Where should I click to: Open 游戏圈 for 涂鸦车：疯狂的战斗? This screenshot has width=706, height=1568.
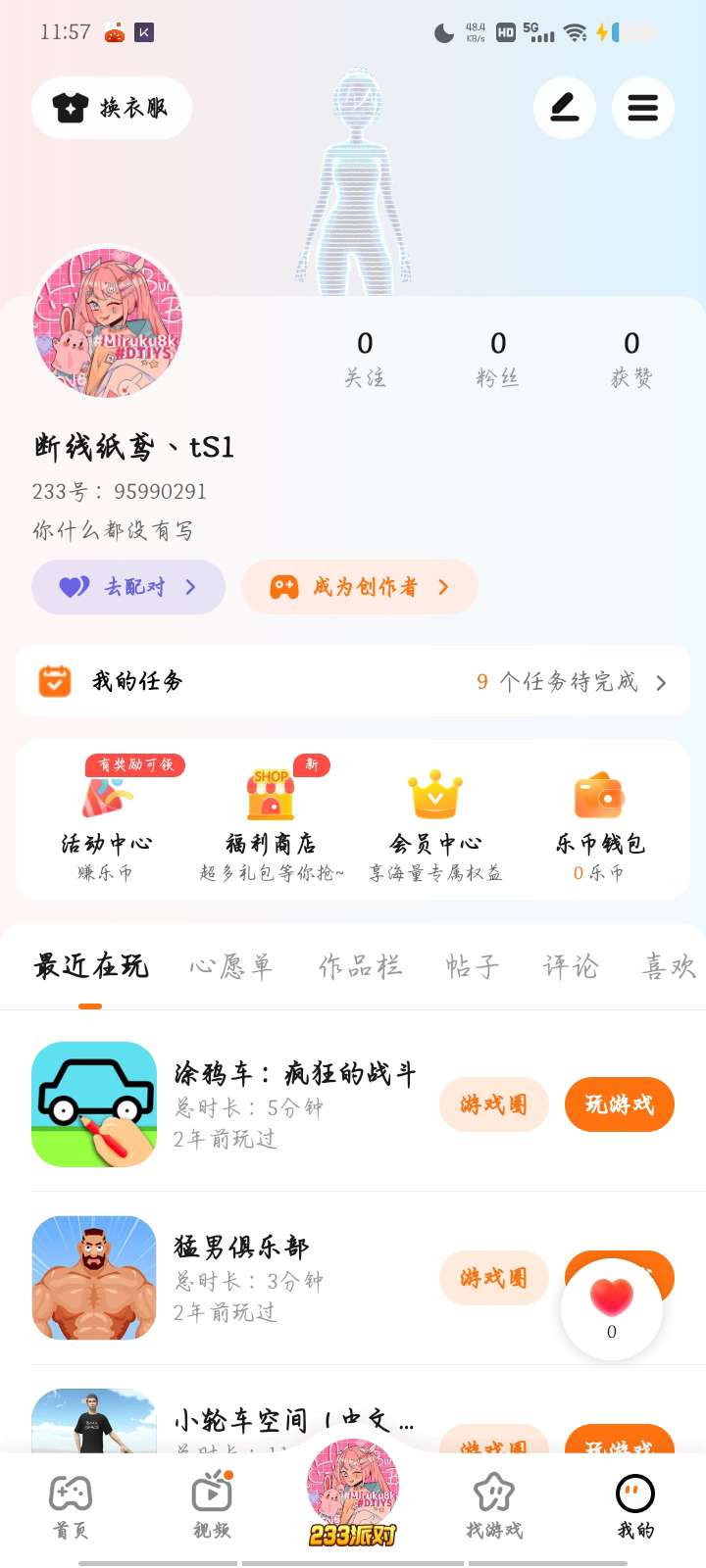point(493,1104)
